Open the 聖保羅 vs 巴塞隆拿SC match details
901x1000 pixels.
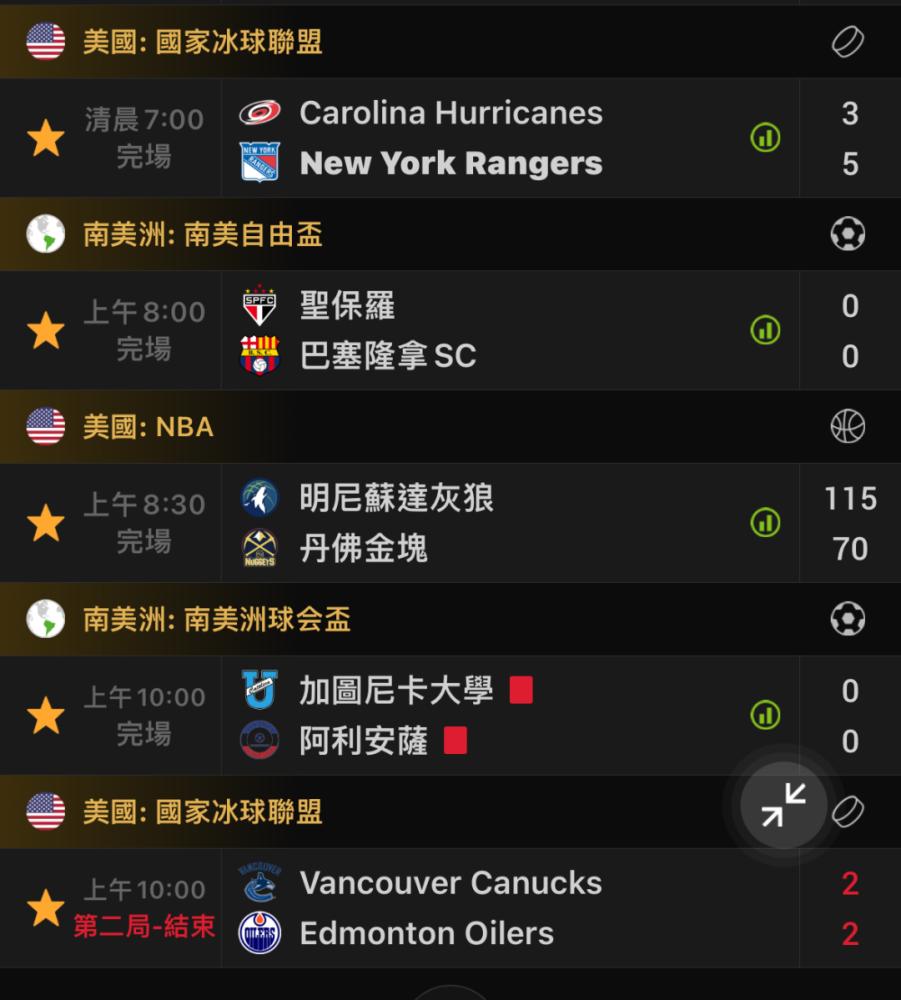450,331
